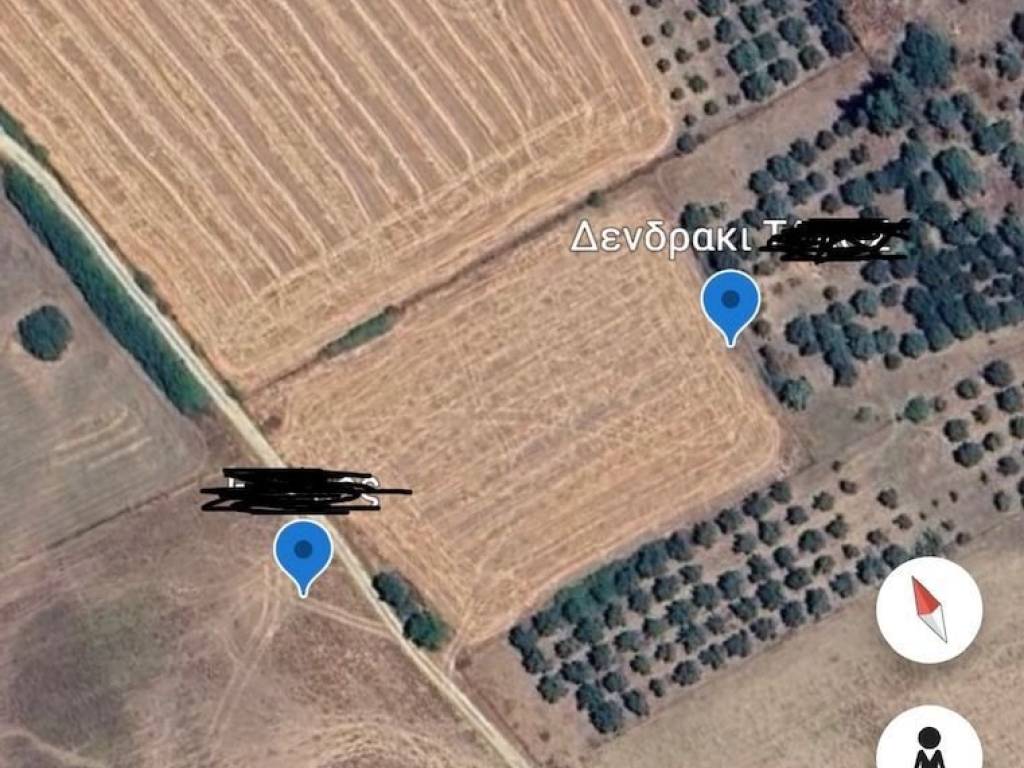This screenshot has width=1024, height=768.
Task: Open Street View pegman button
Action: click(x=928, y=743)
